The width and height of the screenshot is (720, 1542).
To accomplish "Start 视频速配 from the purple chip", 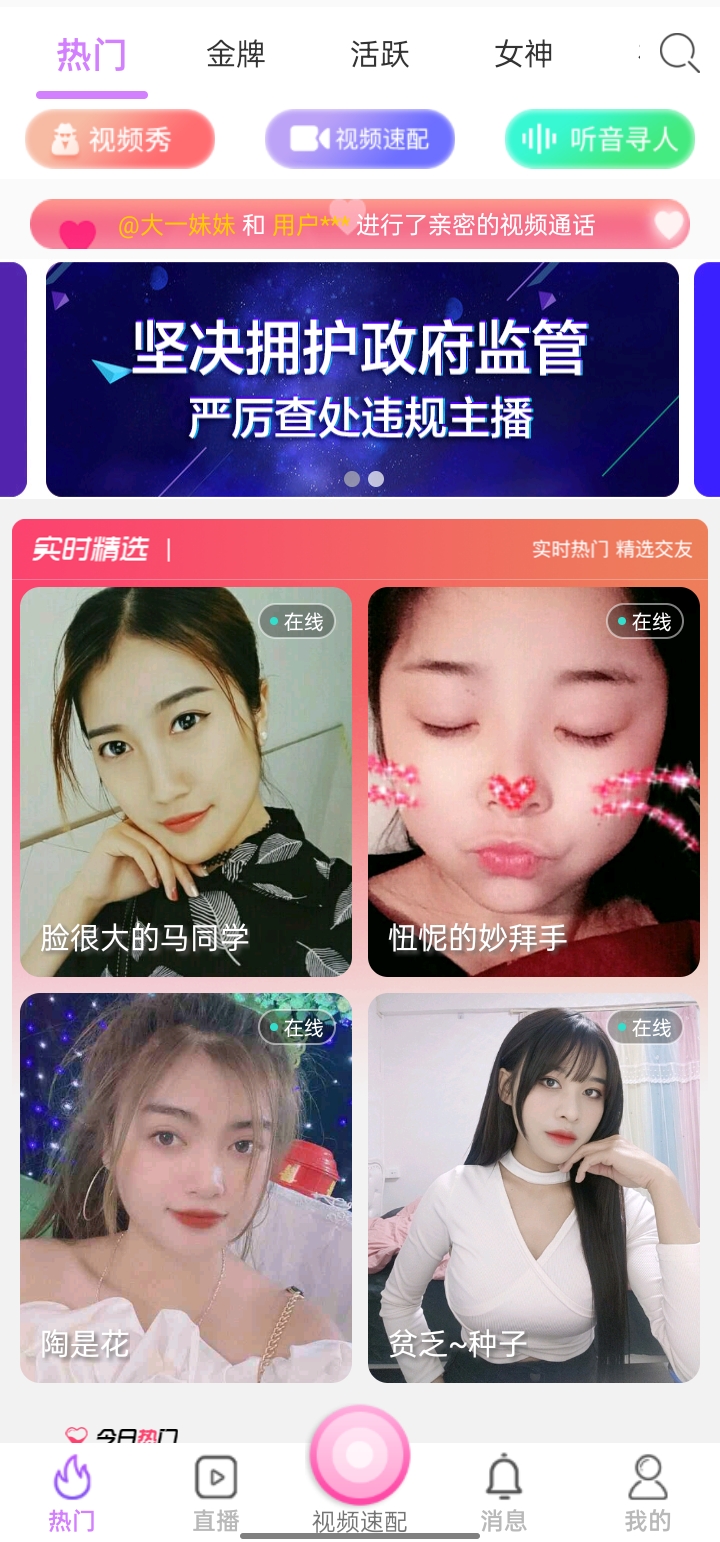I will tap(360, 139).
